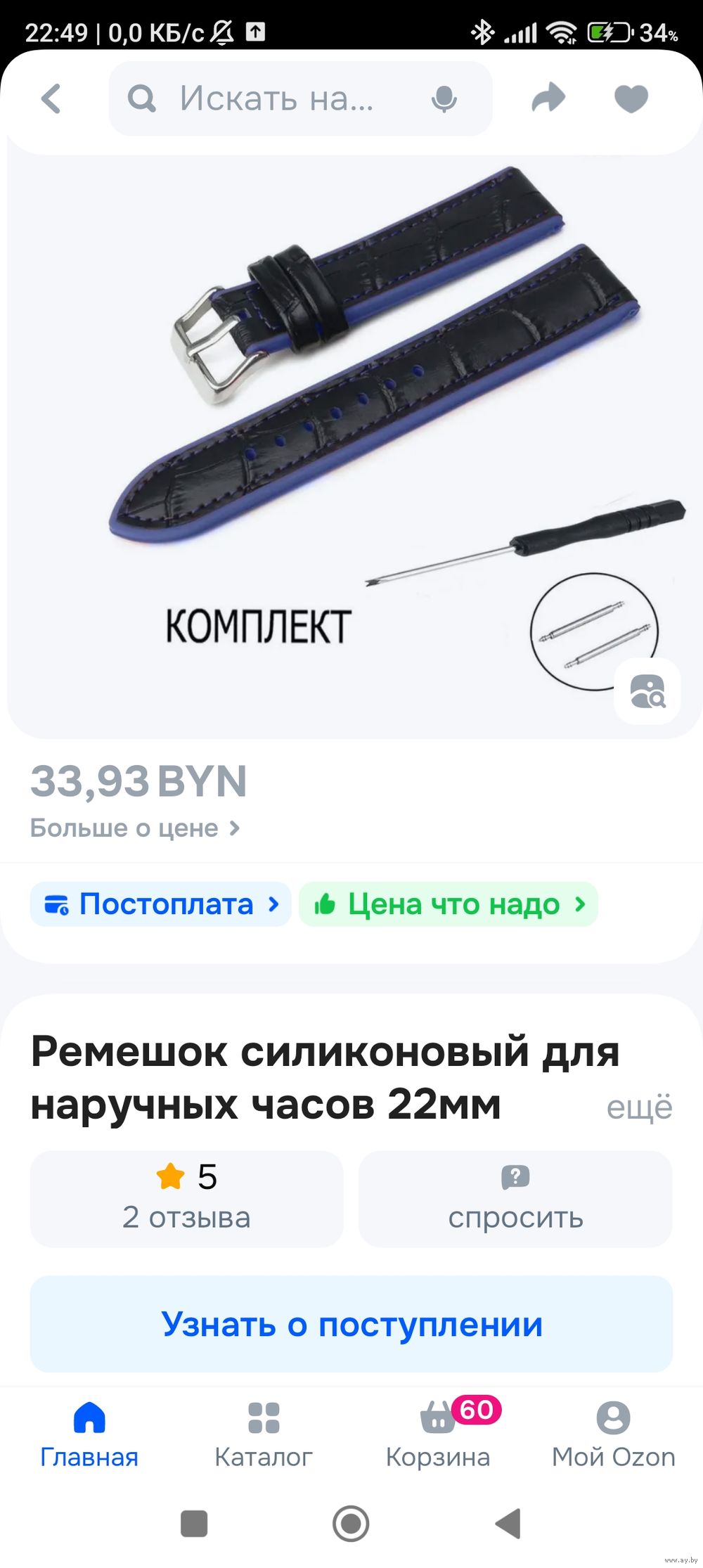Viewport: 703px width, 1568px height.
Task: Expand the product title with «ещё»
Action: pyautogui.click(x=639, y=1107)
